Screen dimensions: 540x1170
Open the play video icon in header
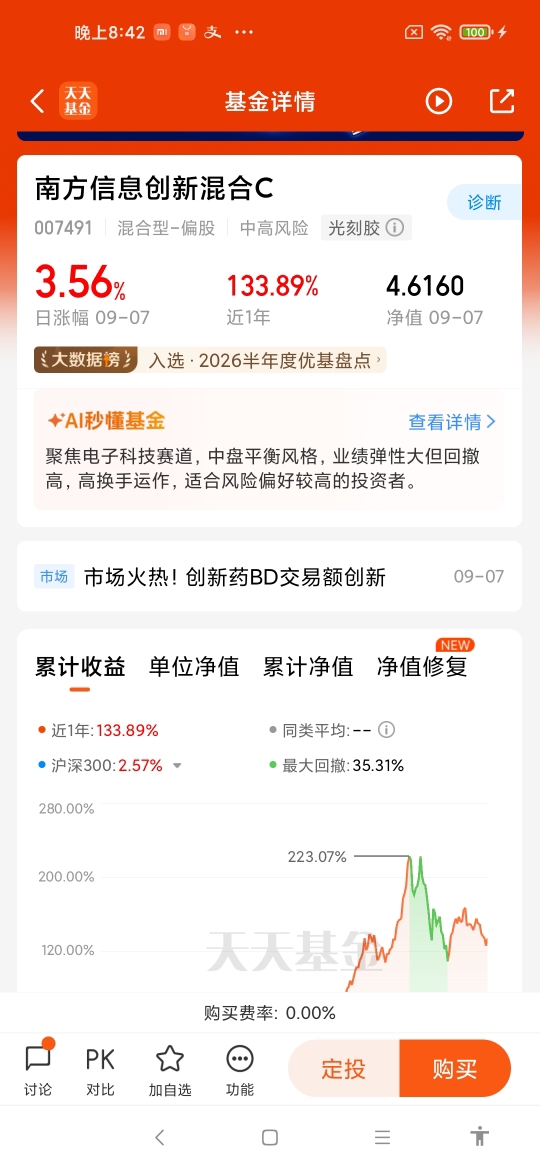tap(439, 101)
